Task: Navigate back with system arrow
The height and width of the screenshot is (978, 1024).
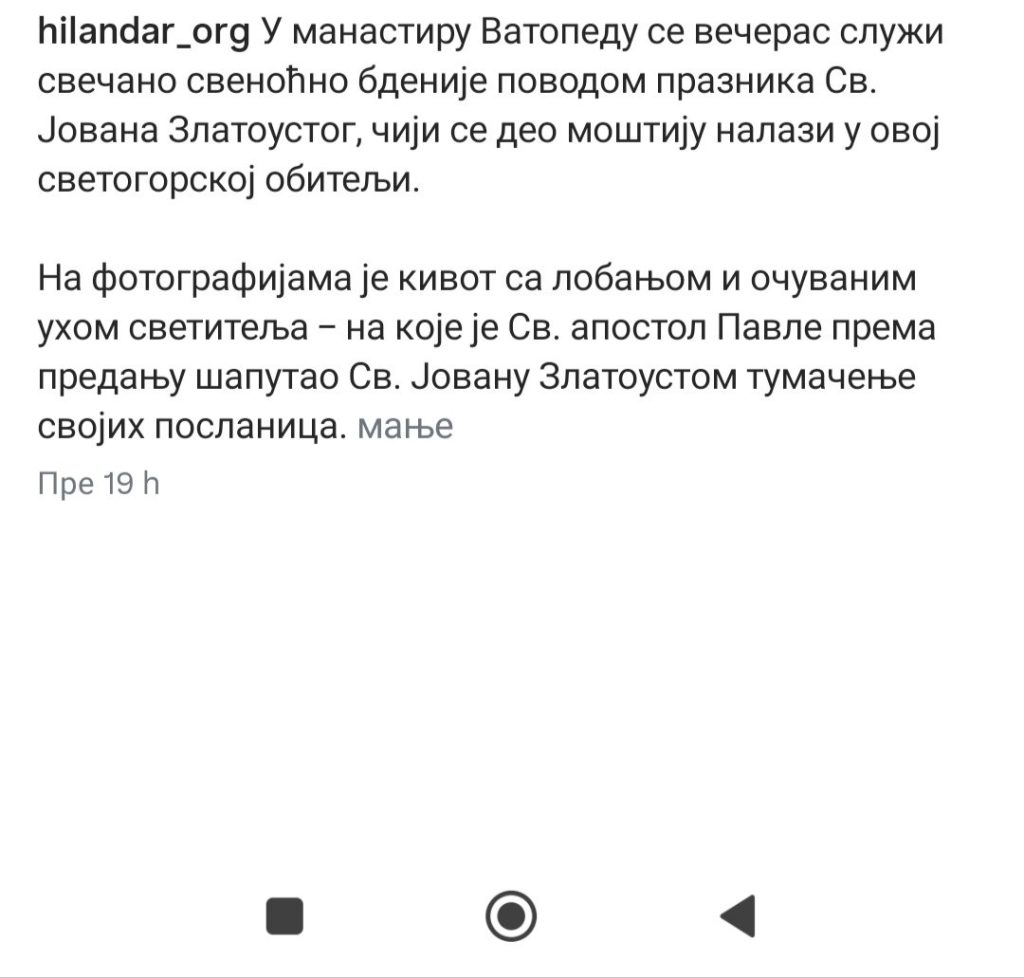Action: (x=739, y=915)
